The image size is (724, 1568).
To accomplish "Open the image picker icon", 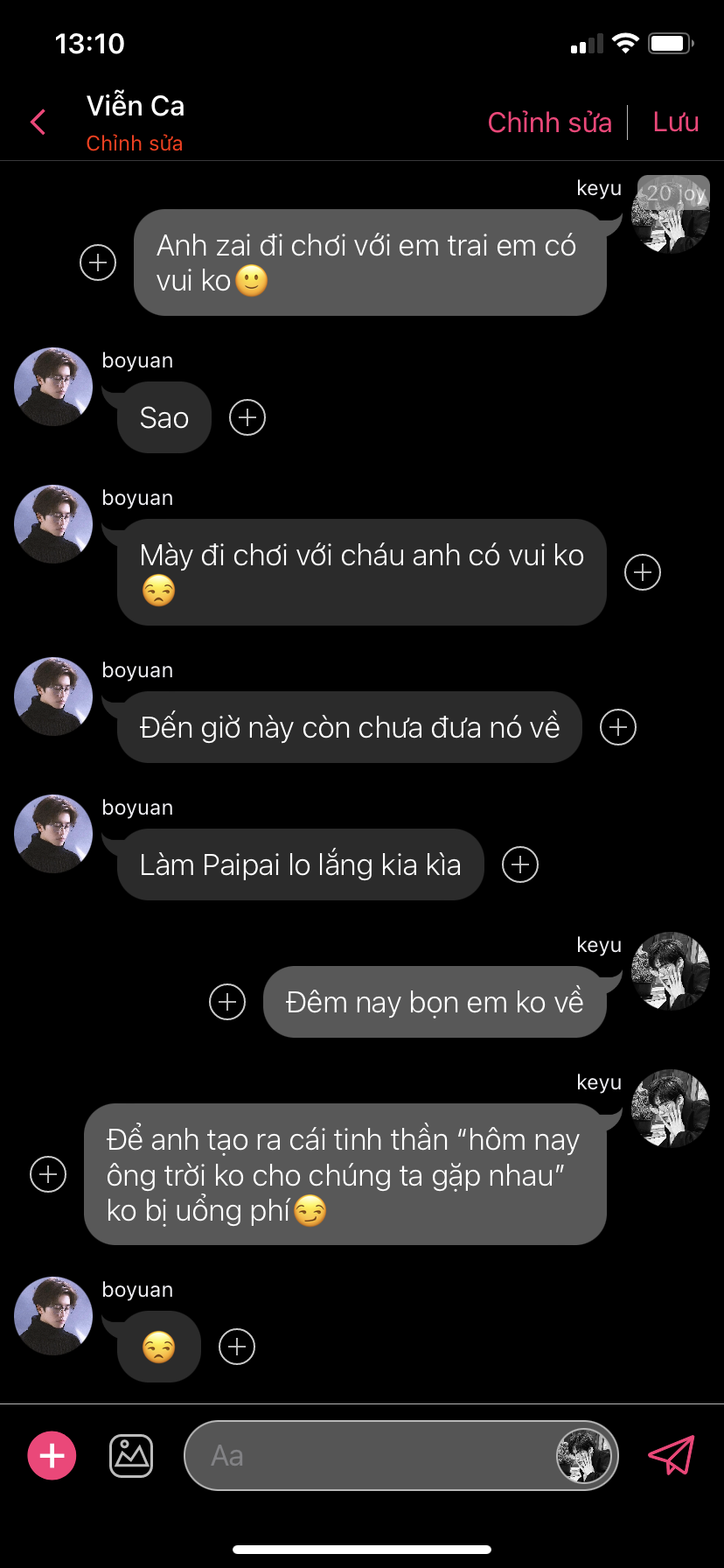I will click(x=131, y=1456).
